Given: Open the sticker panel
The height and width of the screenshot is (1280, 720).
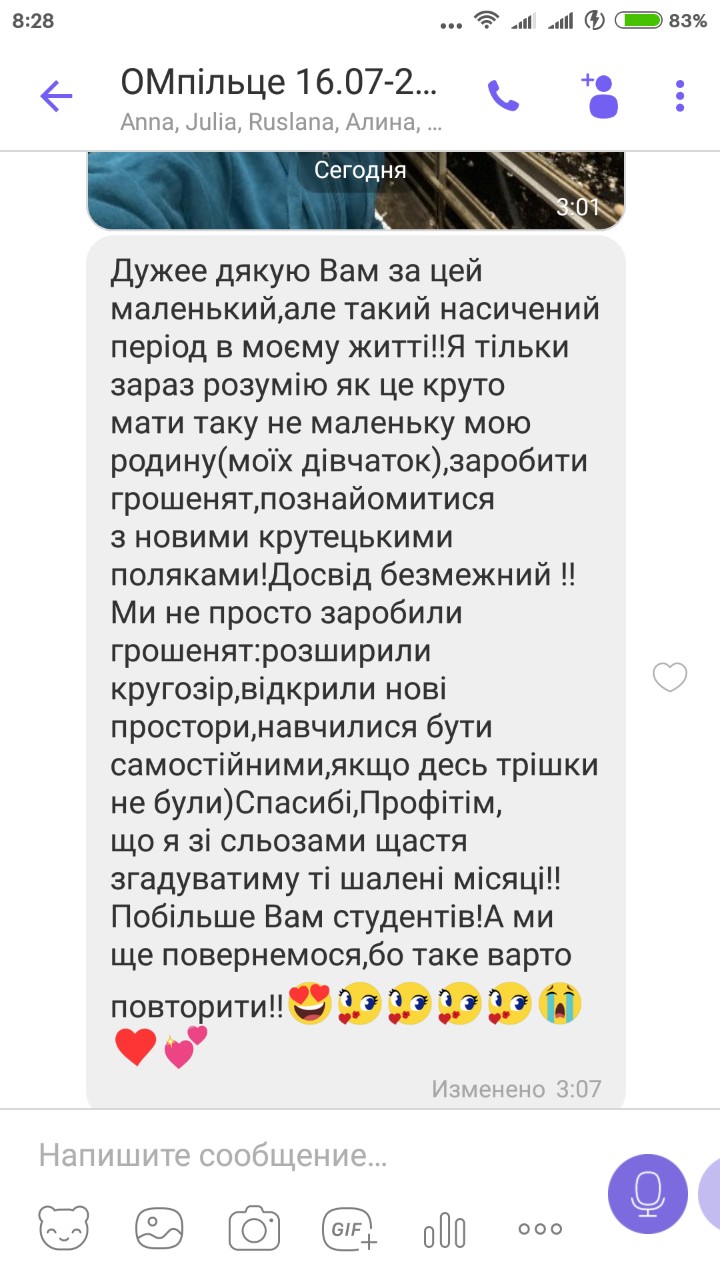Looking at the screenshot, I should 64,1228.
